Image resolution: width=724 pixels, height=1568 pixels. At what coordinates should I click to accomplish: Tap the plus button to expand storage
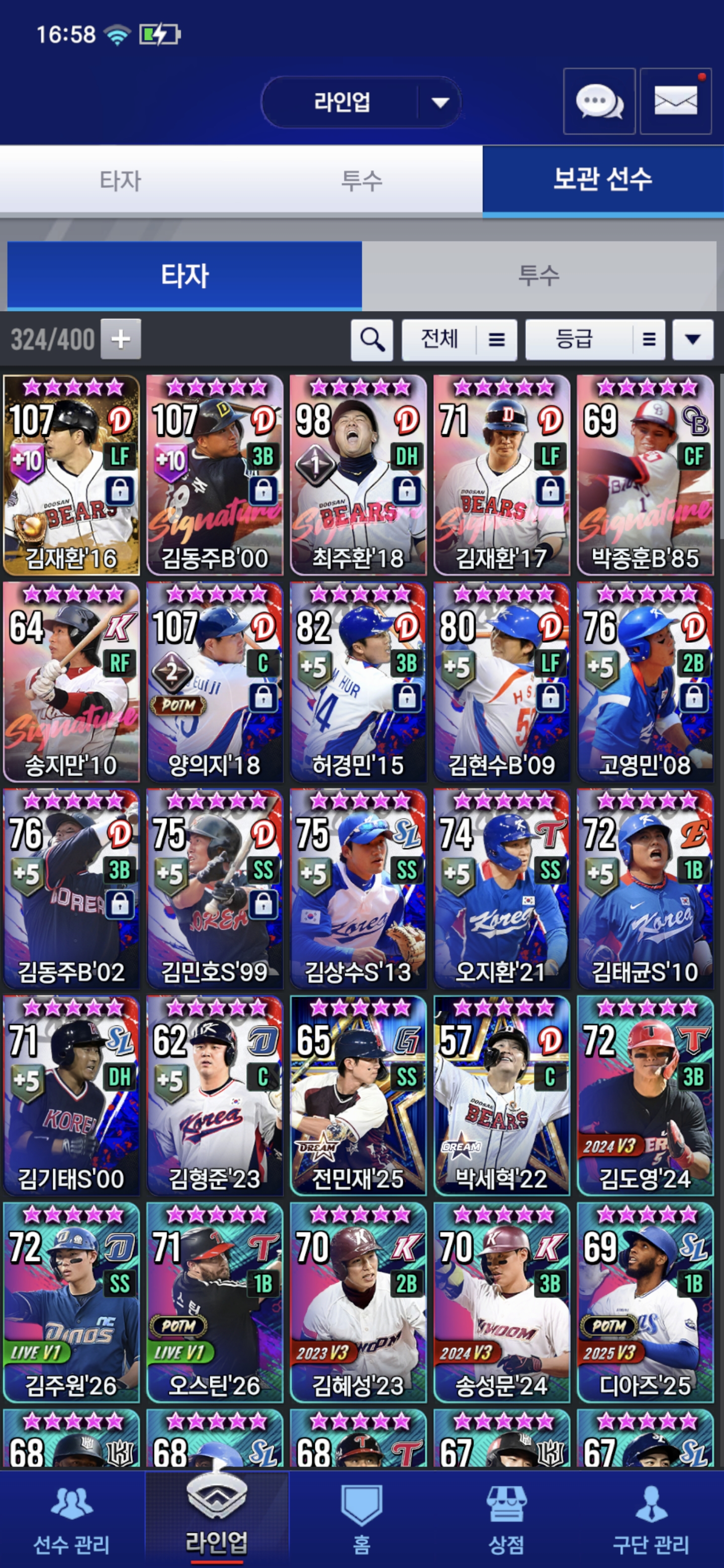121,339
